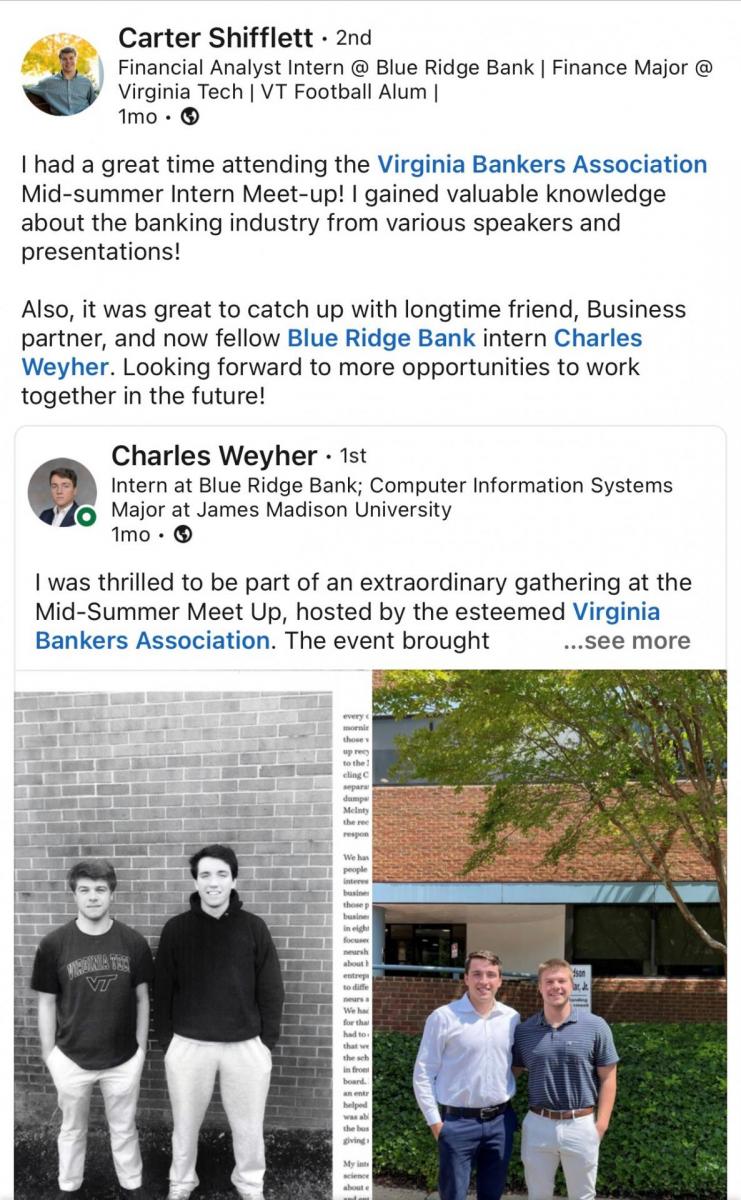741x1200 pixels.
Task: Expand shared post with see more
Action: click(x=627, y=641)
